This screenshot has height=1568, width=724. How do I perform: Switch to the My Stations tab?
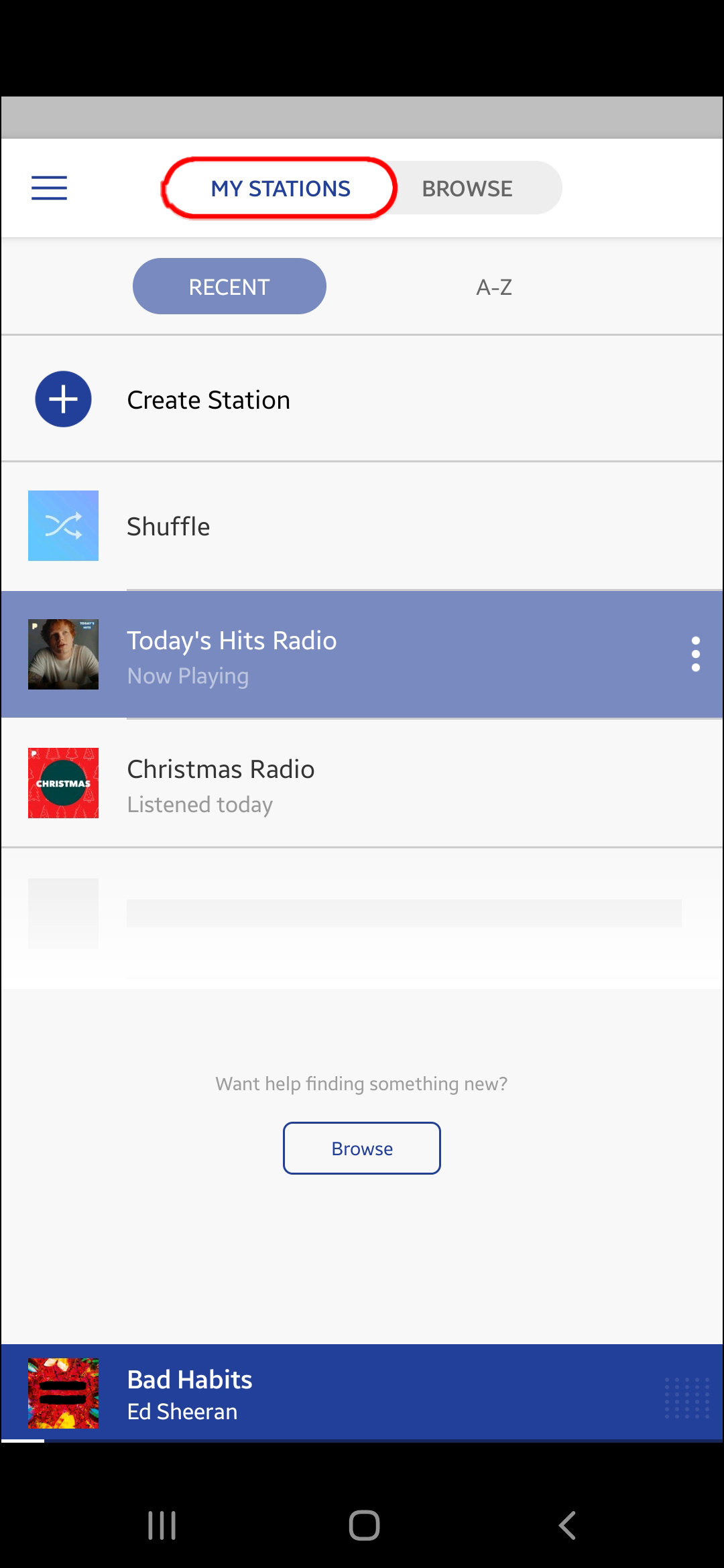click(280, 188)
